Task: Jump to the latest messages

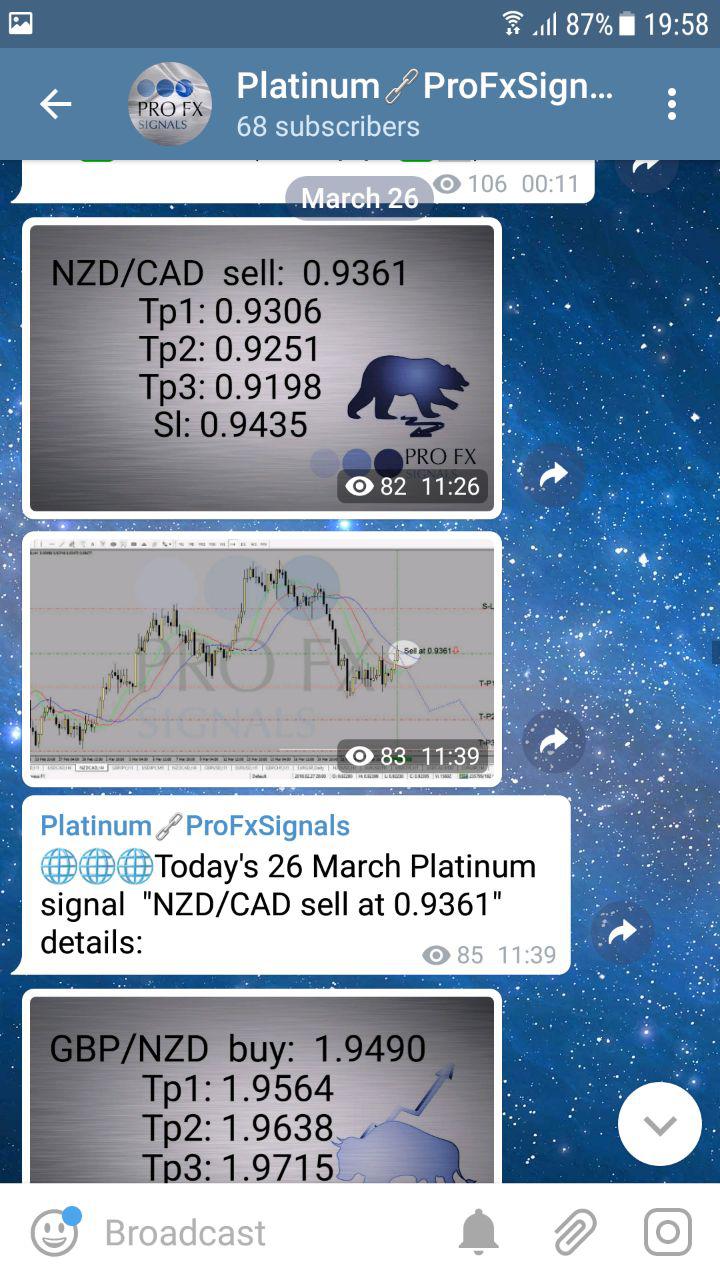Action: [660, 1124]
